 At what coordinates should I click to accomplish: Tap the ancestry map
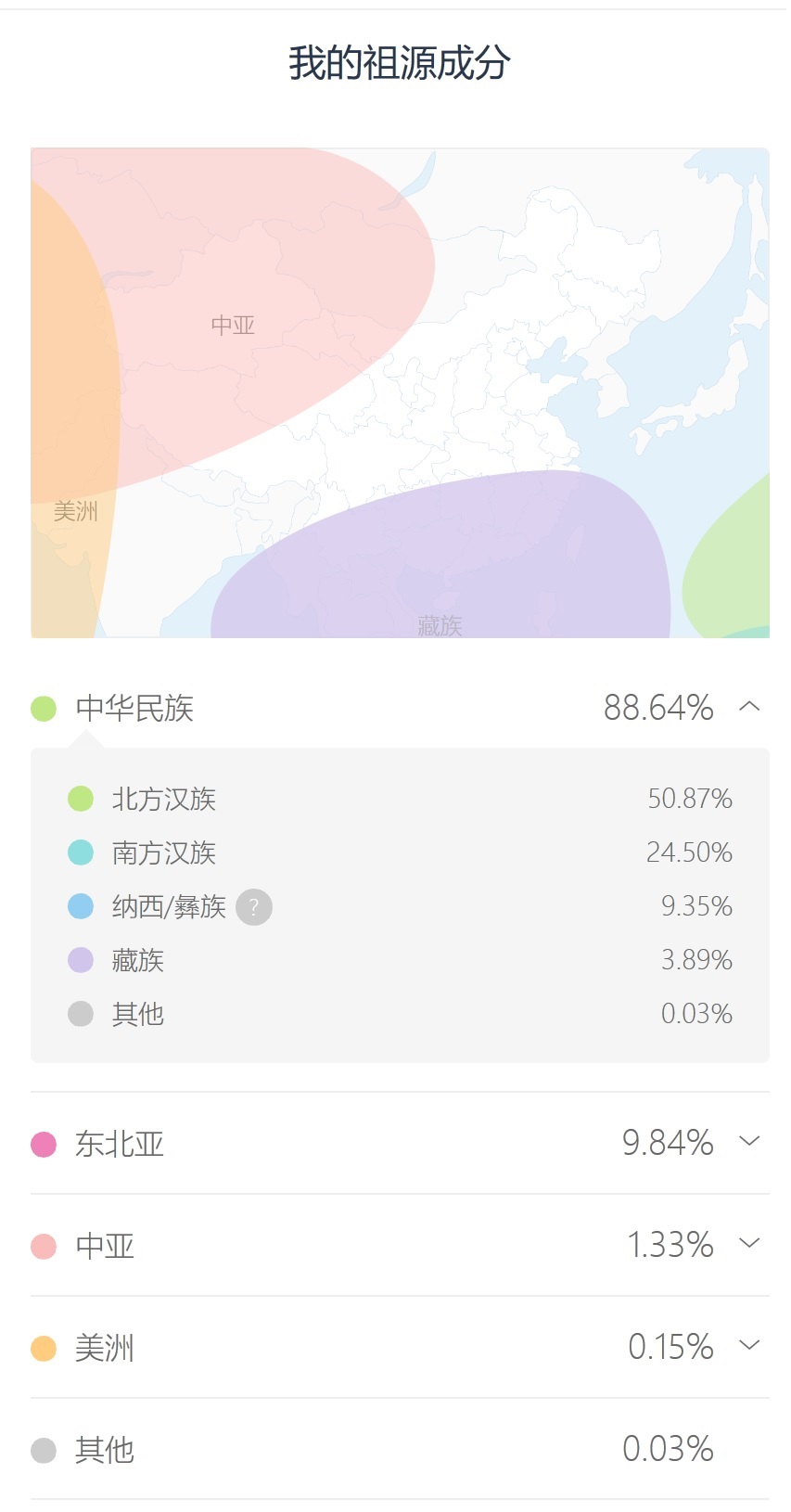400,392
